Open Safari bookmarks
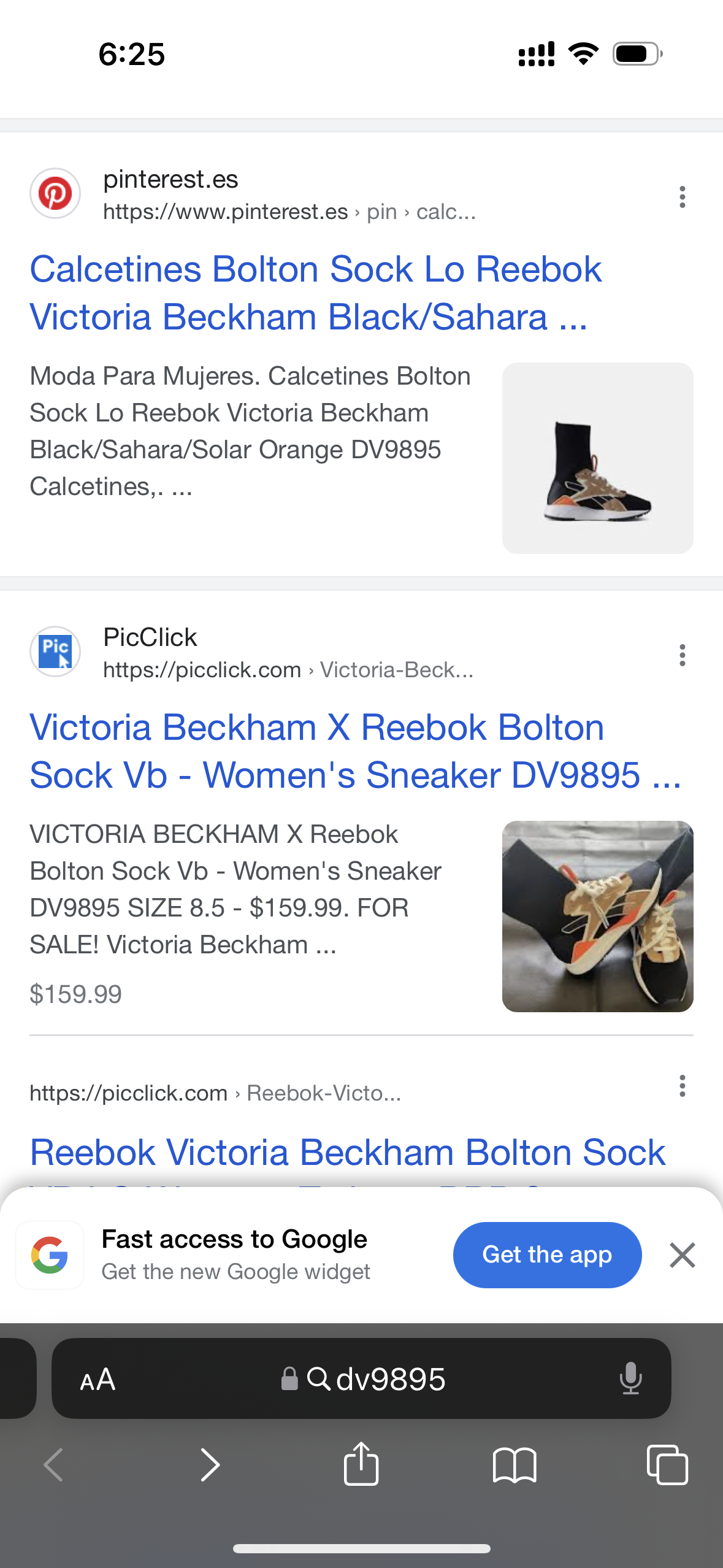Image resolution: width=723 pixels, height=1568 pixels. 514,1464
